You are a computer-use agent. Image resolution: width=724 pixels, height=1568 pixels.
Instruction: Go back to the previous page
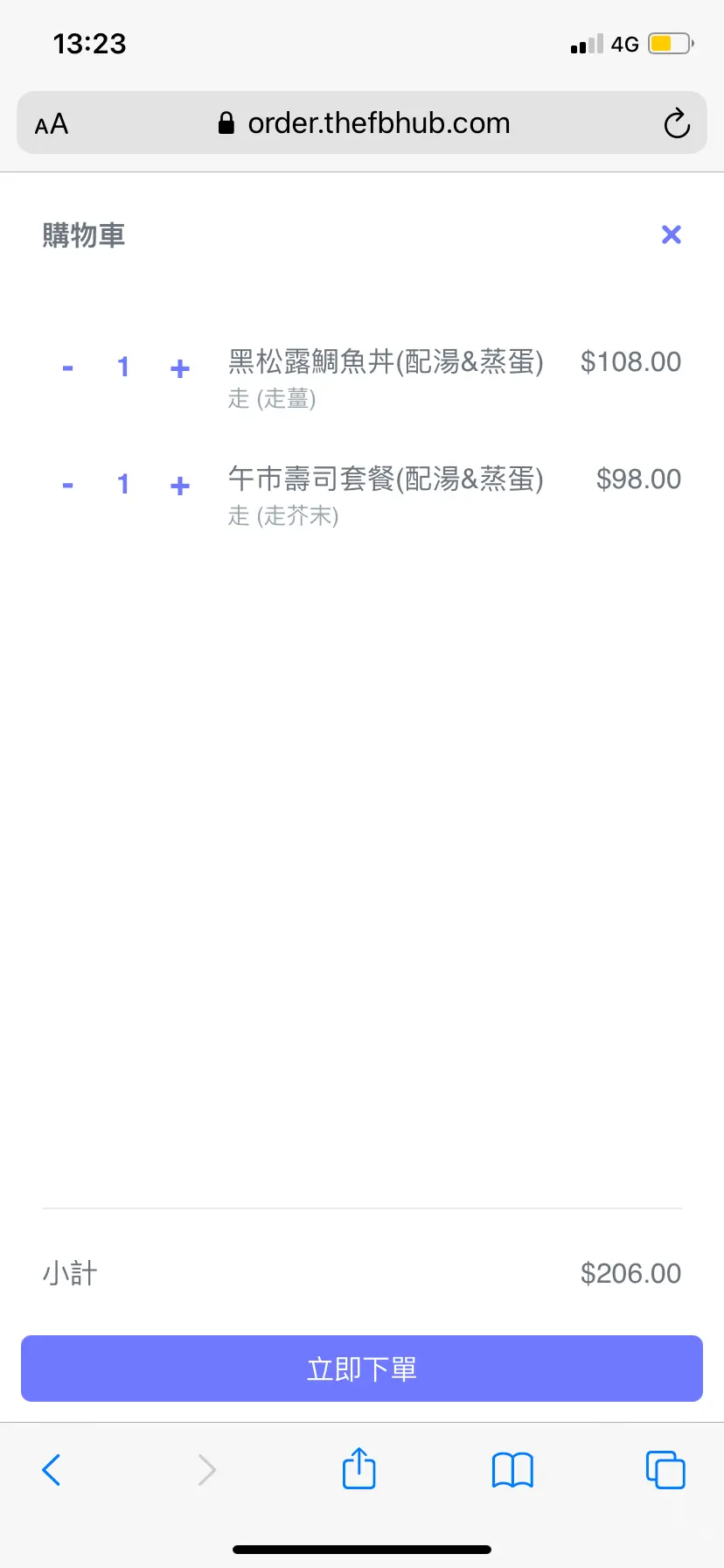tap(52, 1470)
